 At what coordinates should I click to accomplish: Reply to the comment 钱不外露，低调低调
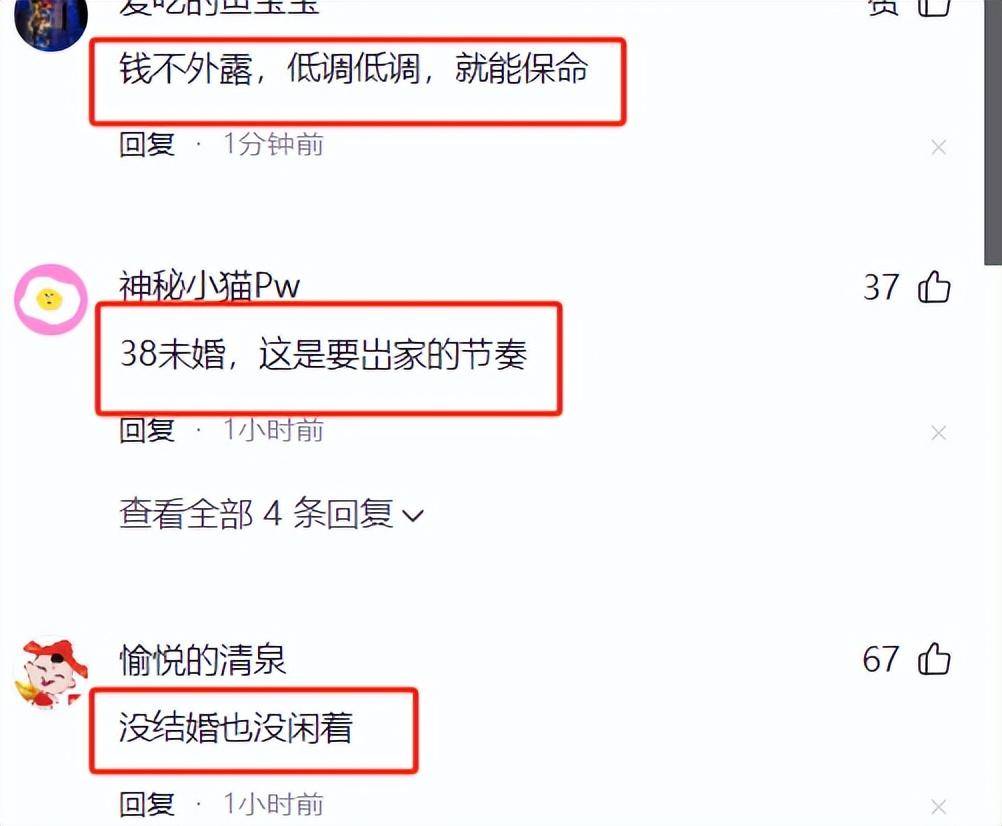click(147, 144)
